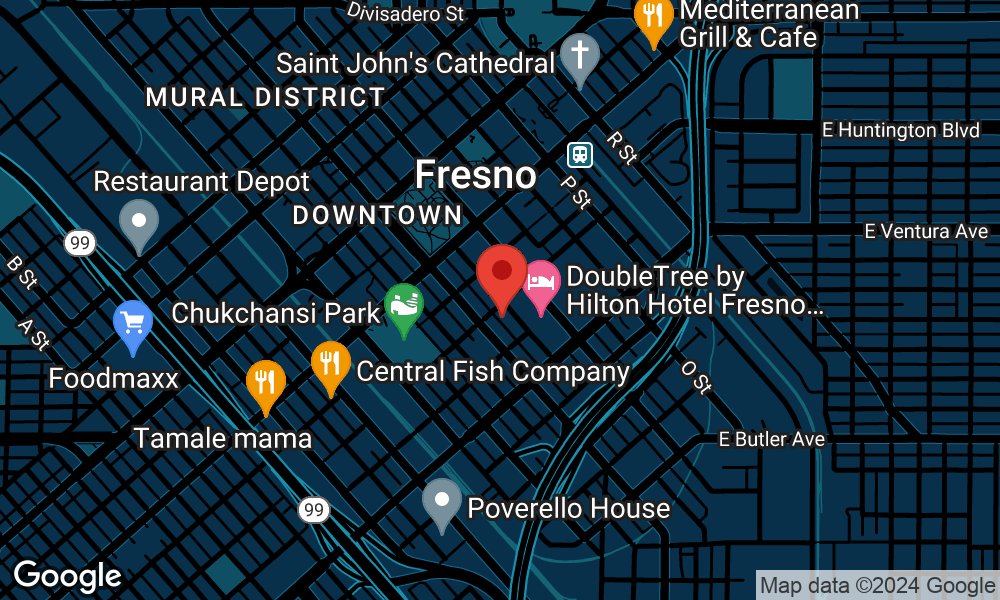The height and width of the screenshot is (600, 1000).
Task: Select the Mediterranean Grill & Cafe pin
Action: [652, 18]
